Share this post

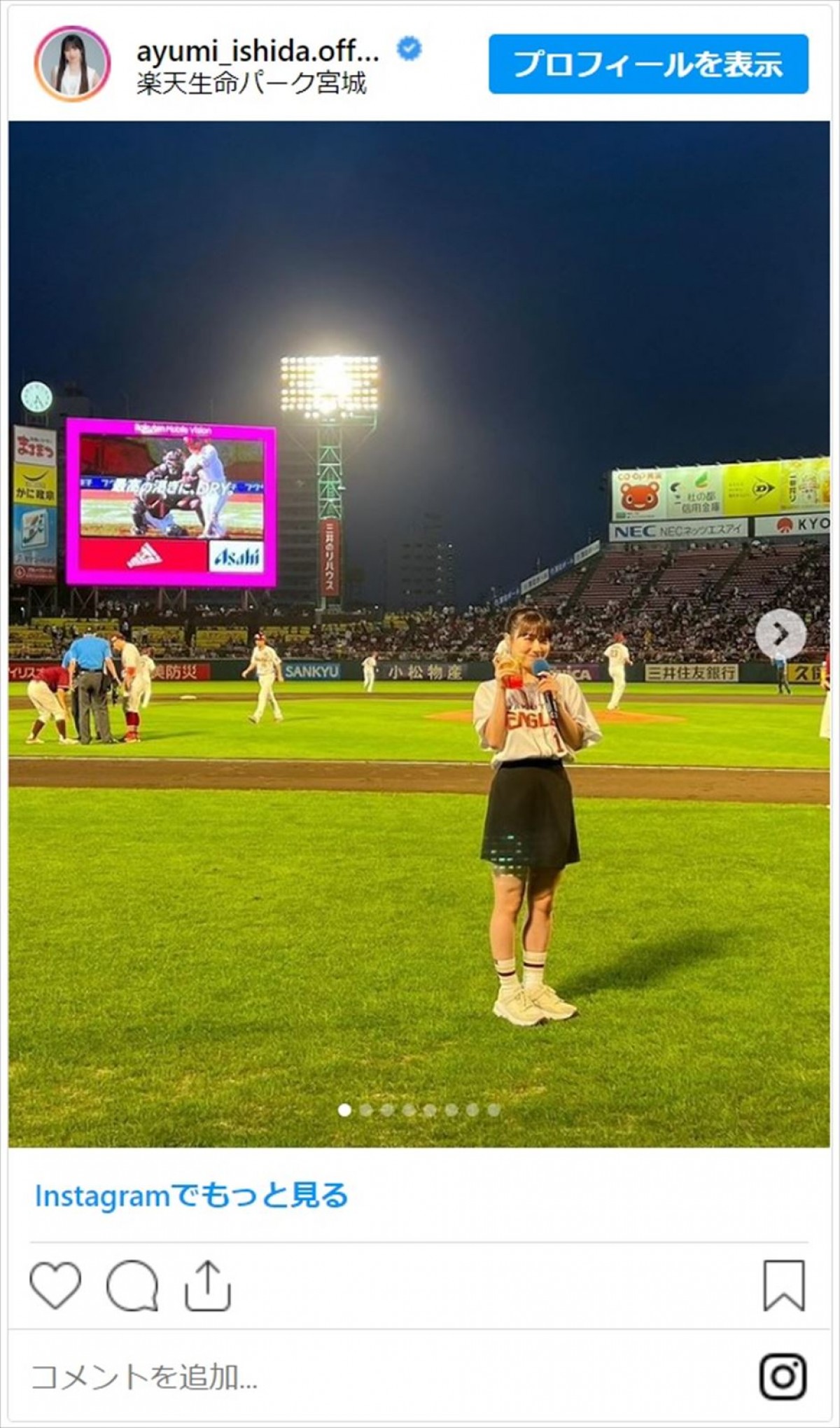tap(207, 1285)
